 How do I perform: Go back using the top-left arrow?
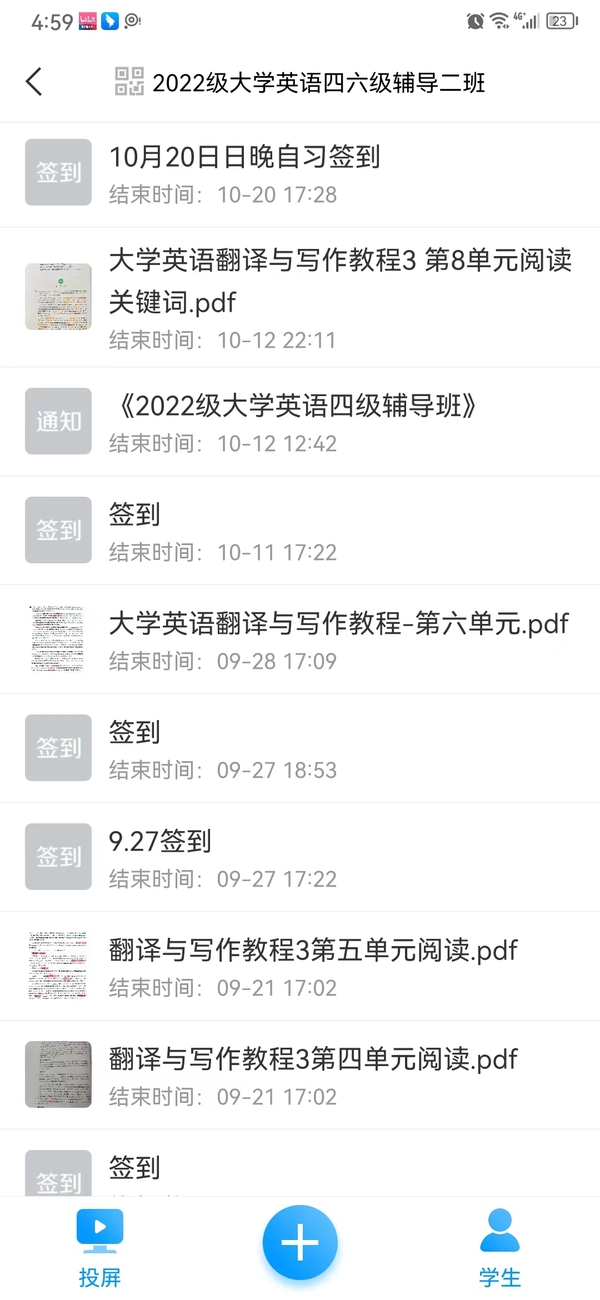point(34,82)
